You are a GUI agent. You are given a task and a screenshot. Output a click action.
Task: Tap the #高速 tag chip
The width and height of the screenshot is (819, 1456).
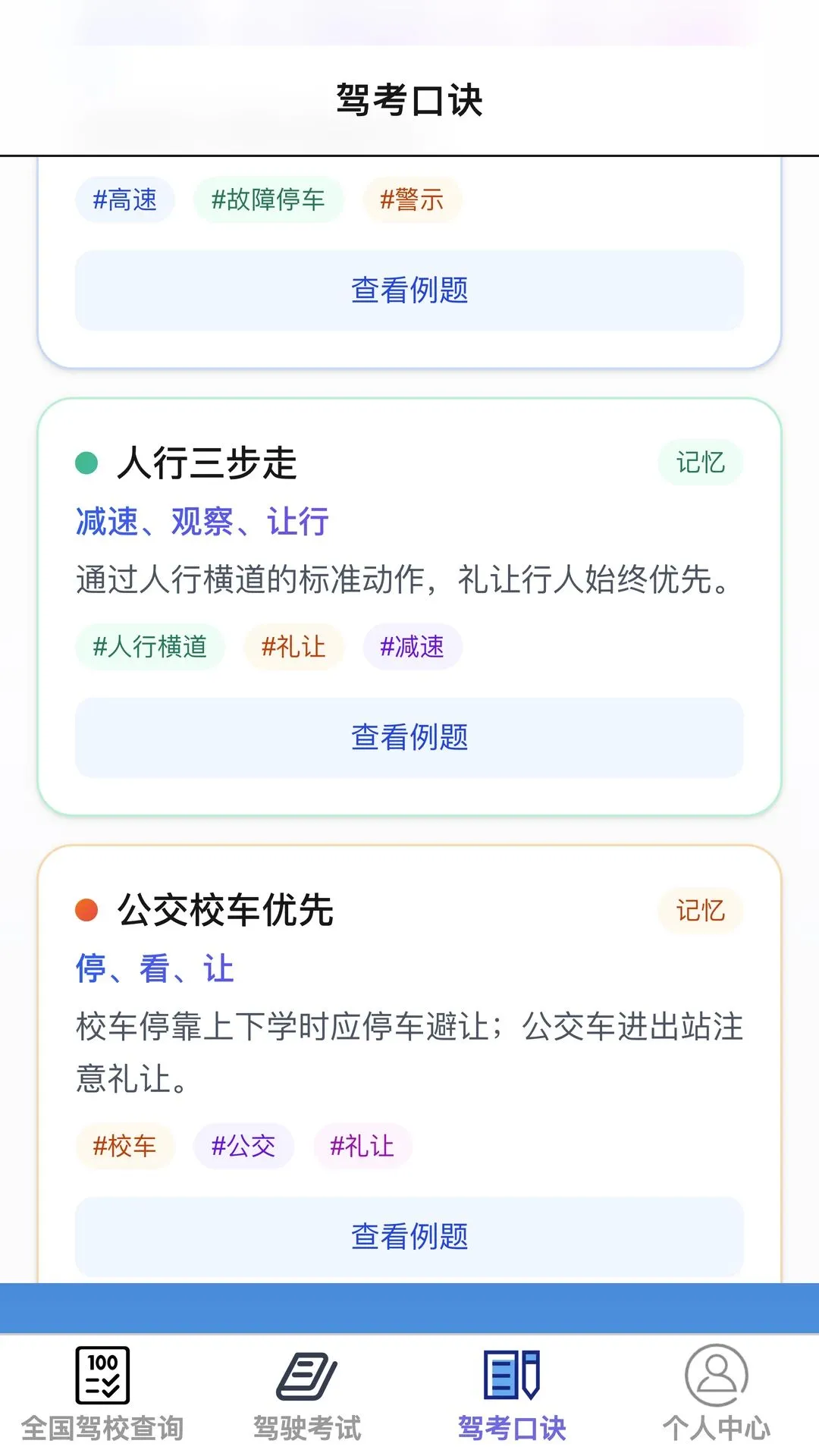tap(125, 200)
